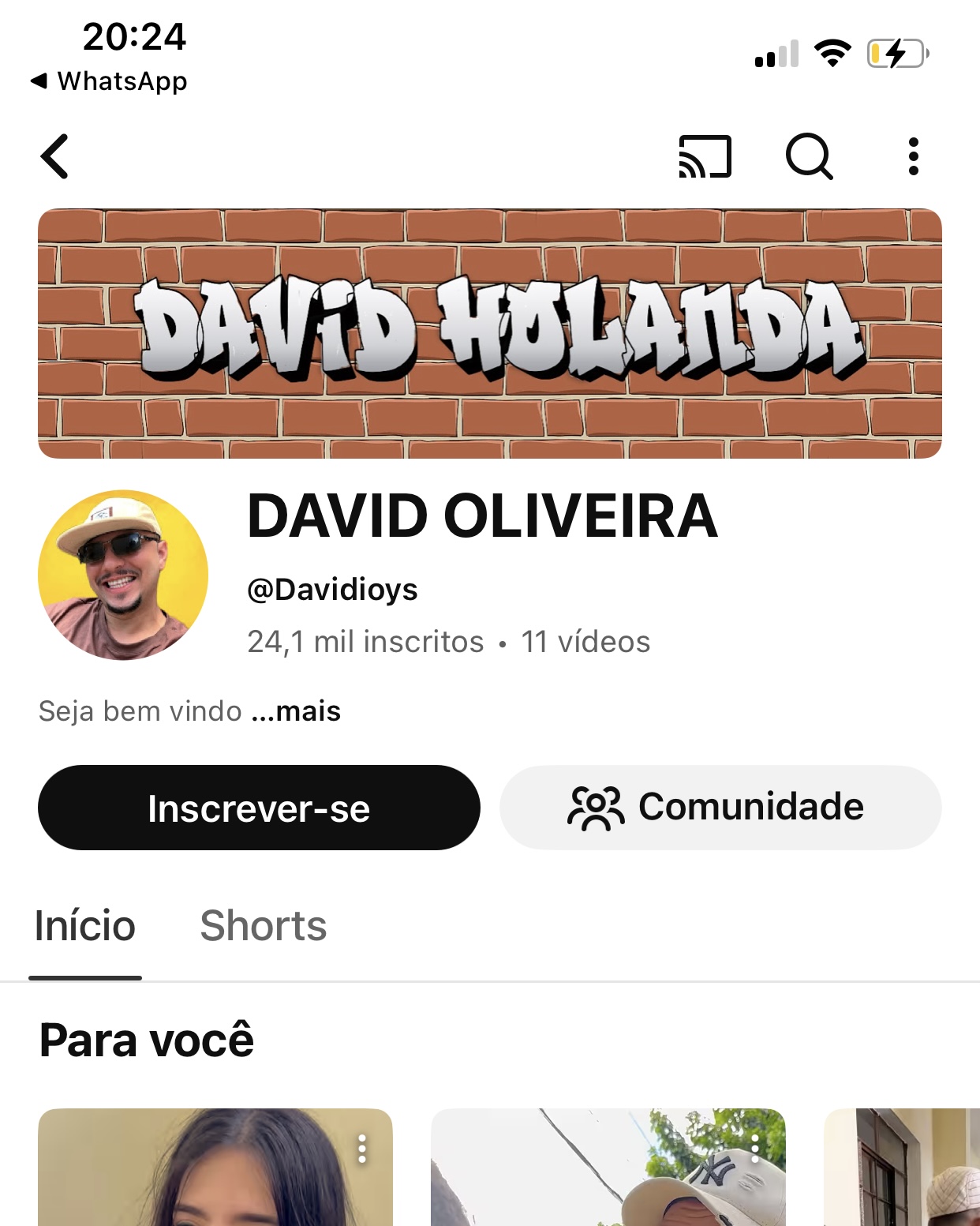Return to WhatsApp via the status bar
The width and height of the screenshot is (980, 1226).
109,81
